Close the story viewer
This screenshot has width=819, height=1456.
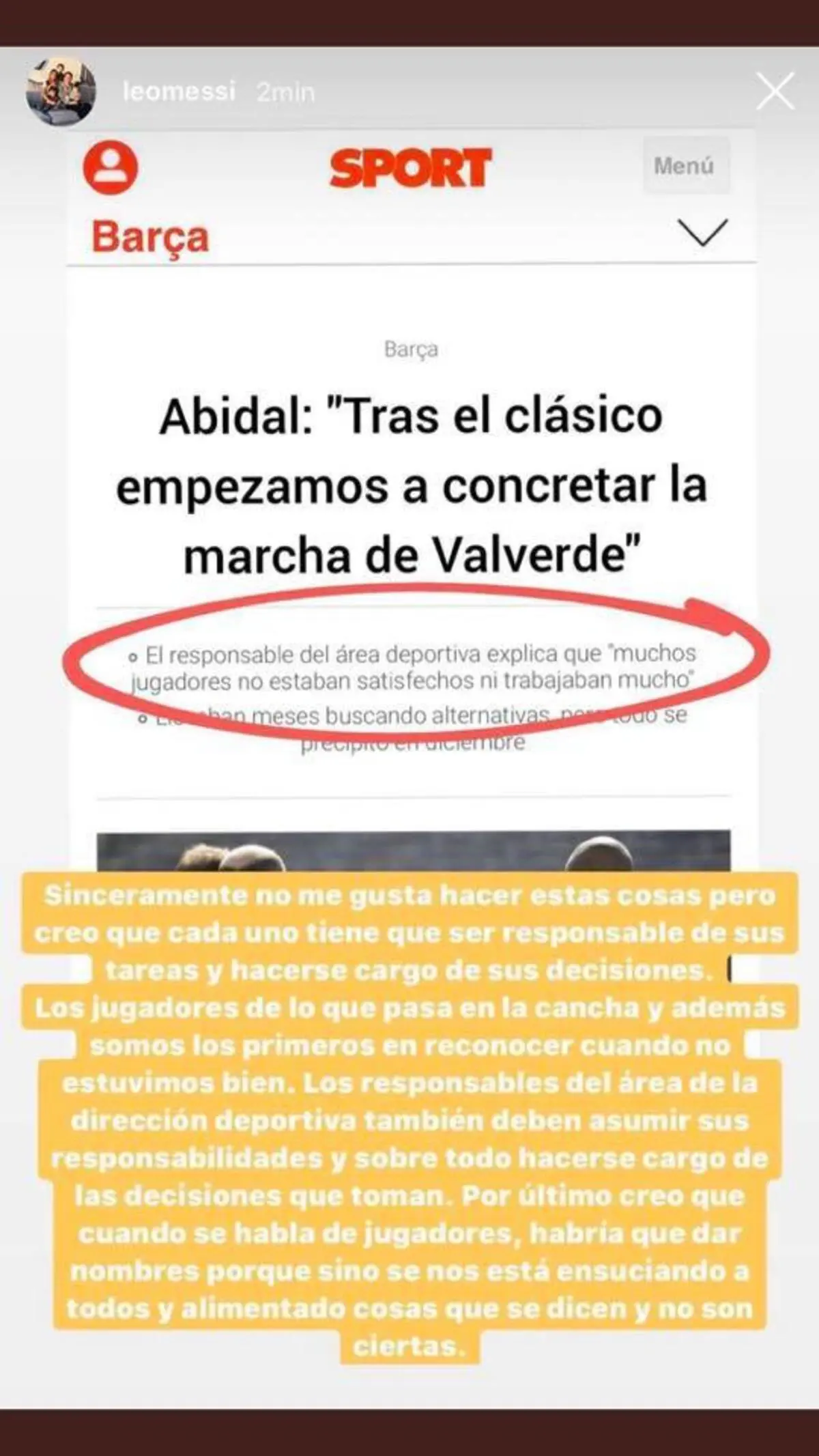775,91
